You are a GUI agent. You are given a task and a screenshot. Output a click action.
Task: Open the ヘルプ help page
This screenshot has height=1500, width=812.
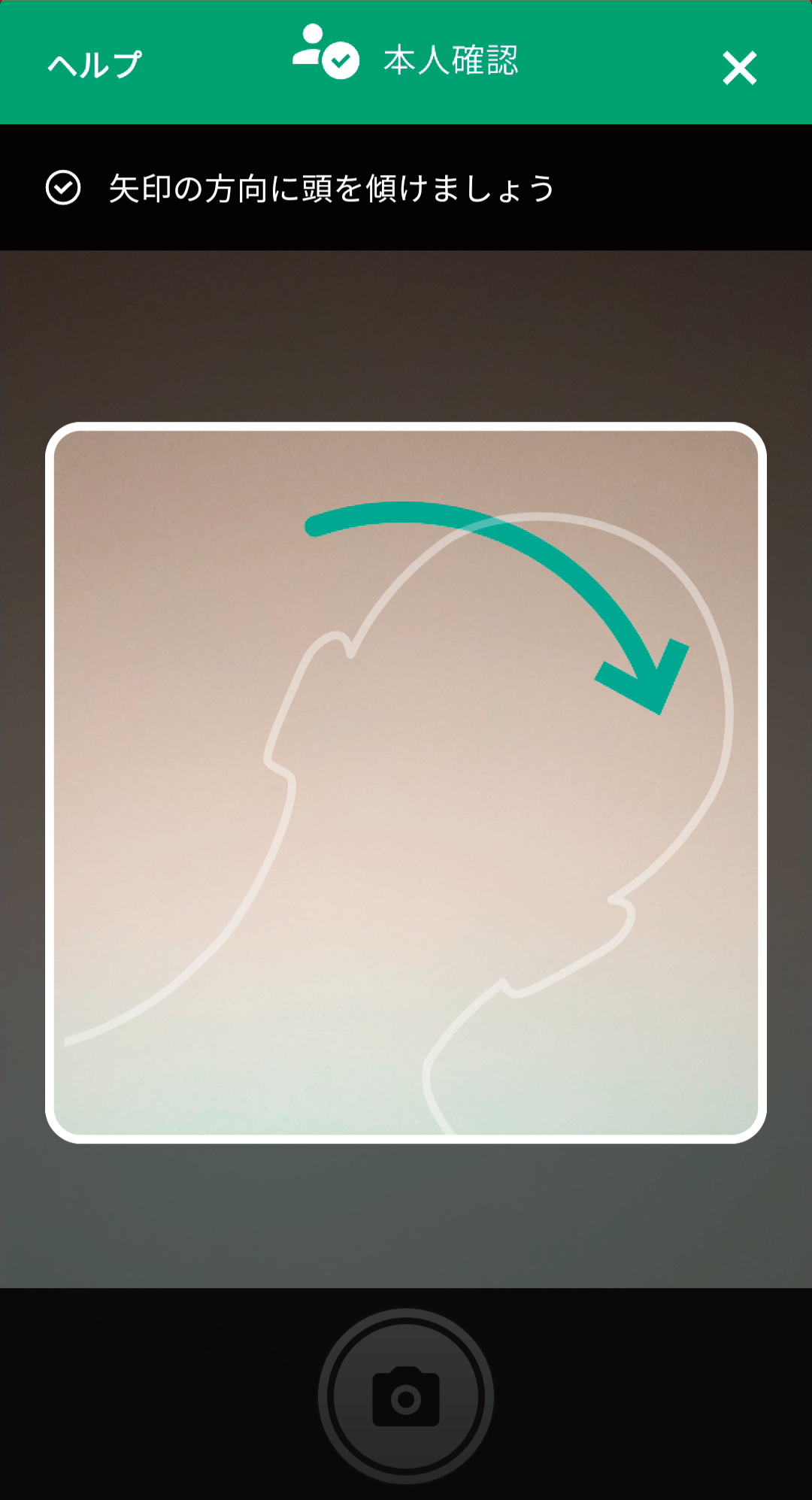click(95, 65)
